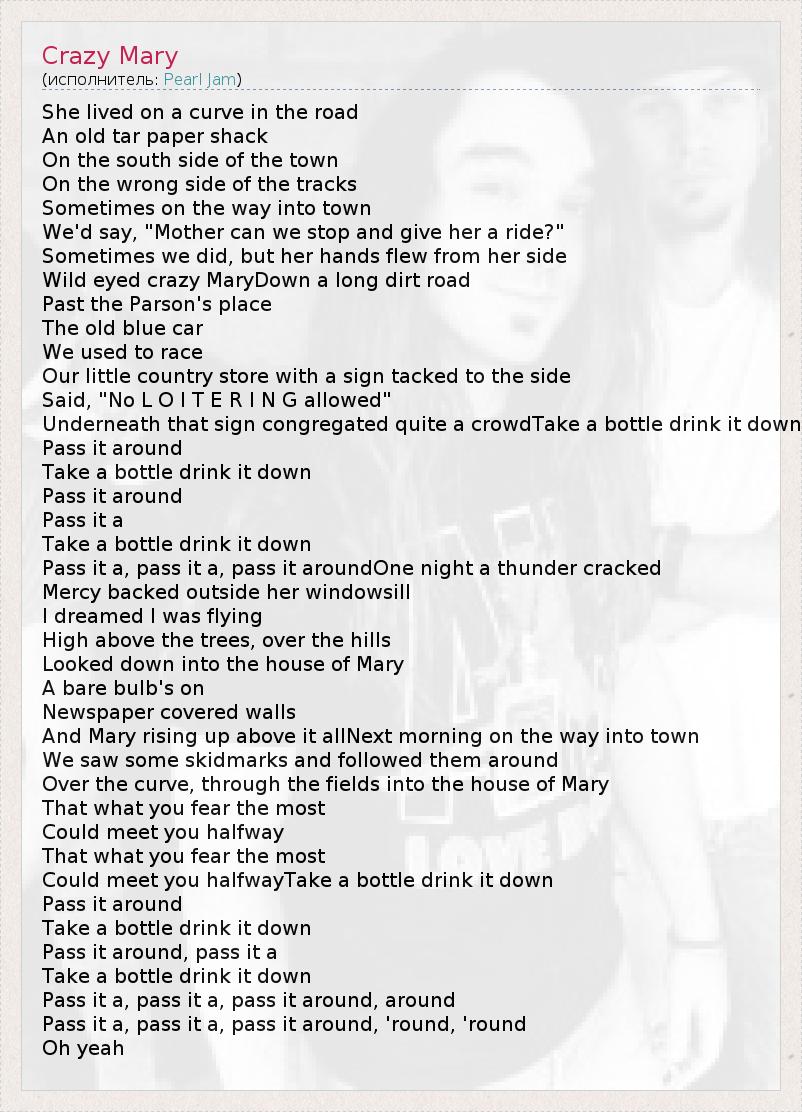
Task: Open the Pearl Jam artist link
Action: (200, 79)
